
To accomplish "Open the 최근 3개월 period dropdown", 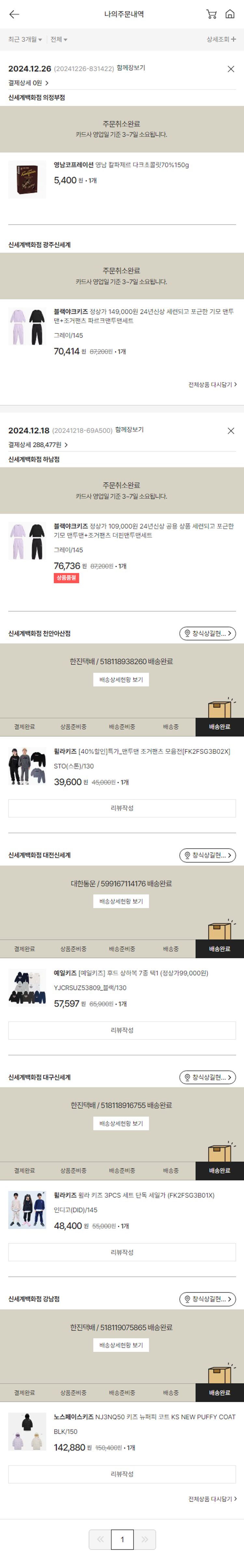I will coord(25,40).
